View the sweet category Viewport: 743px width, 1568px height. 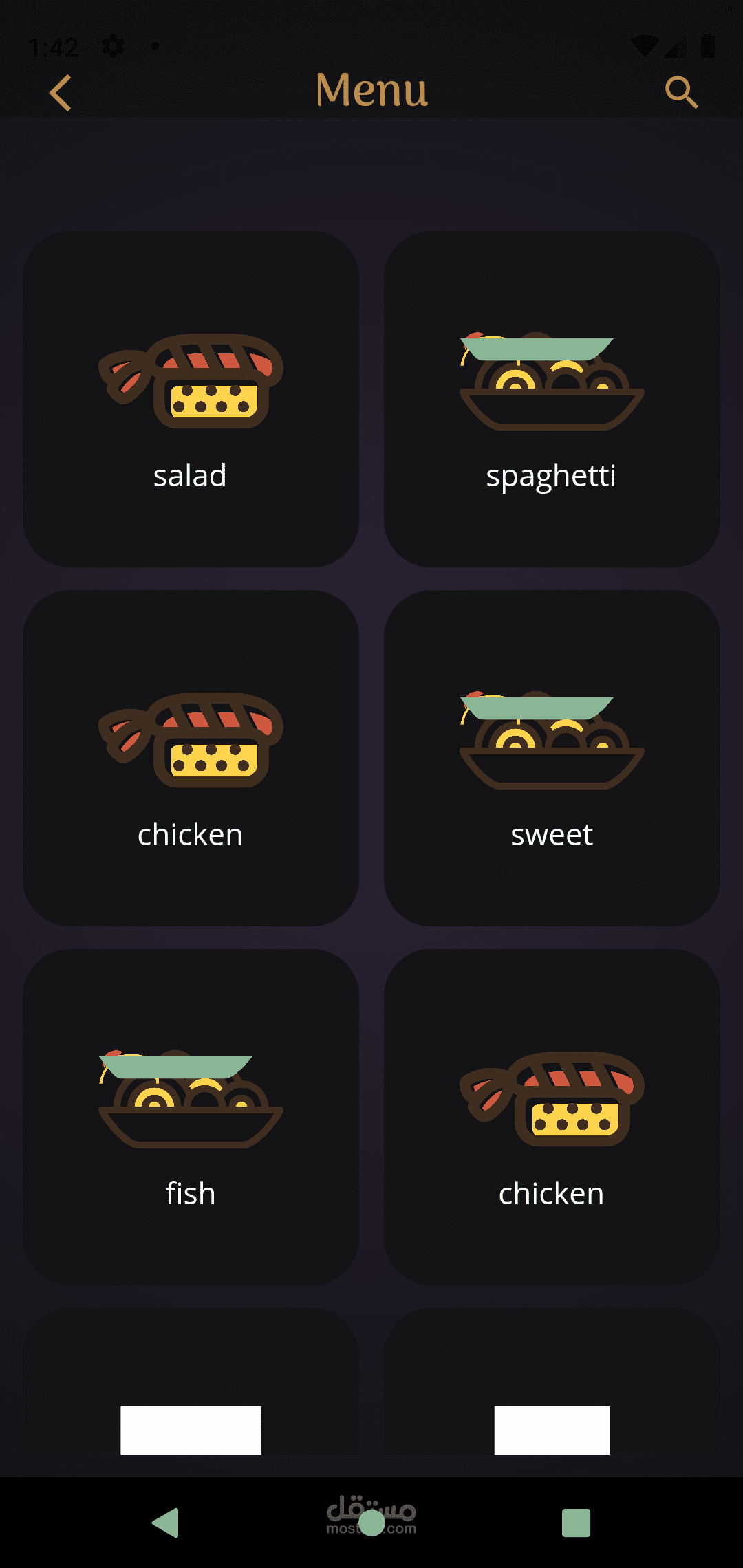[552, 759]
